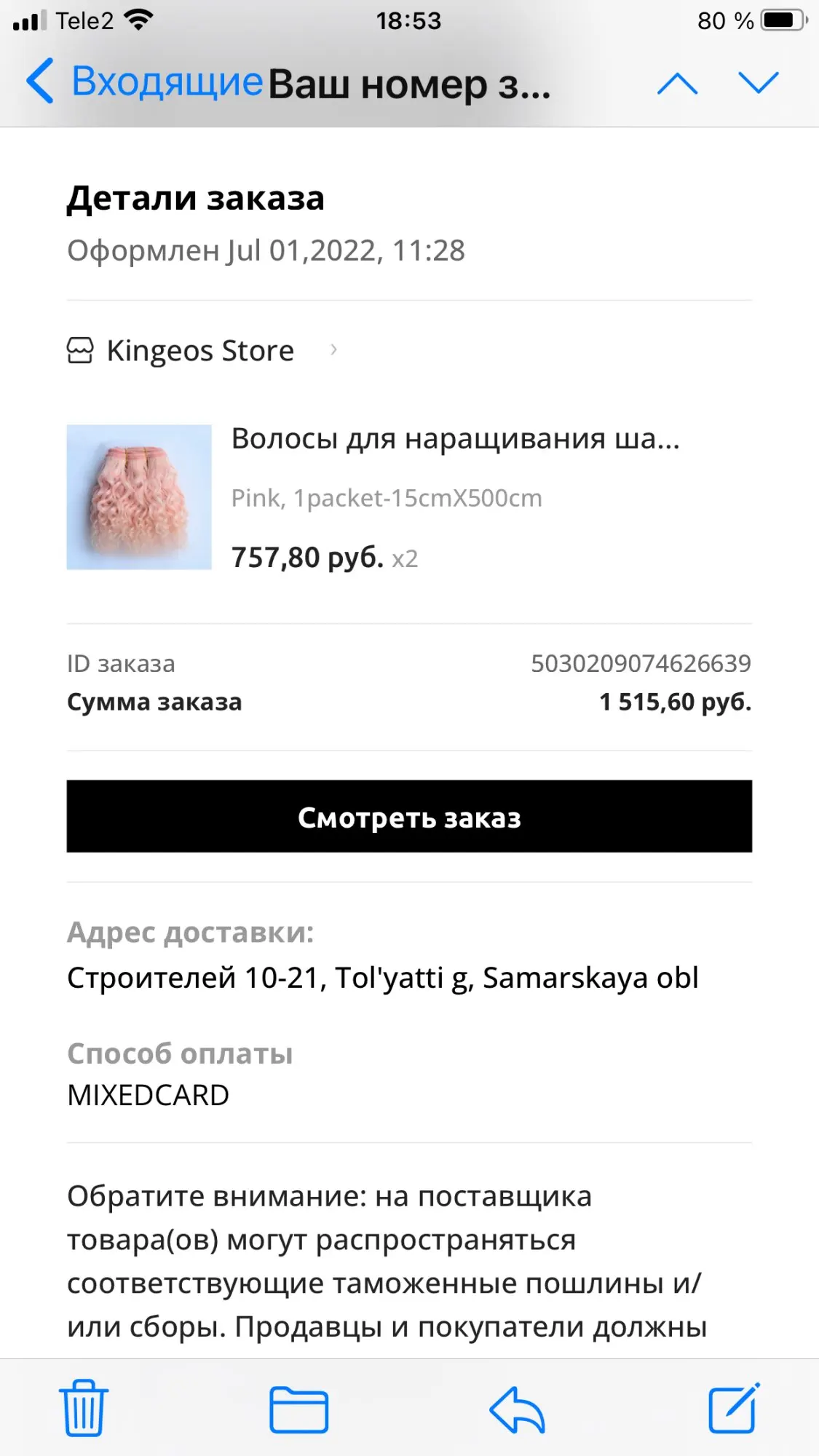The width and height of the screenshot is (819, 1456).
Task: Go to next message with down arrow
Action: tap(758, 83)
